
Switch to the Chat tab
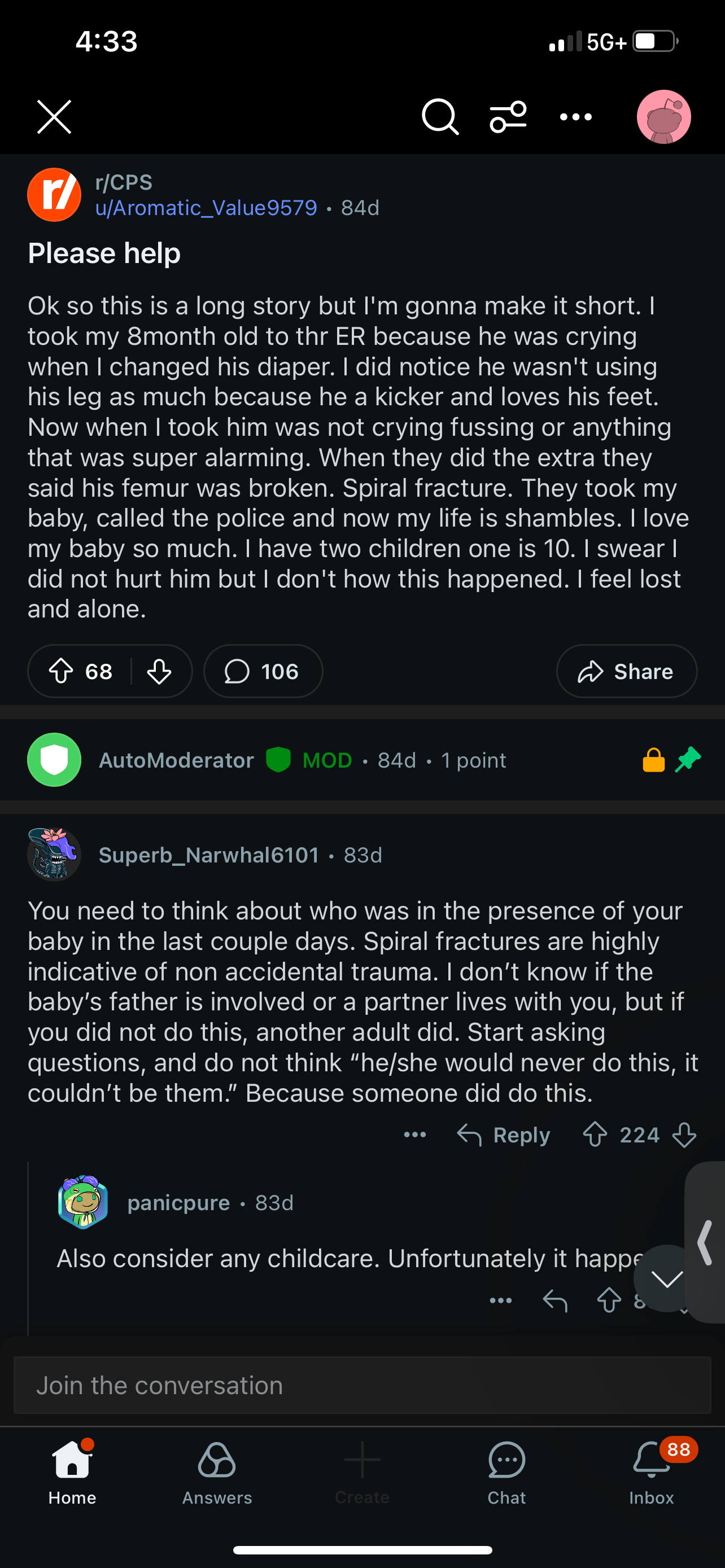point(506,1472)
